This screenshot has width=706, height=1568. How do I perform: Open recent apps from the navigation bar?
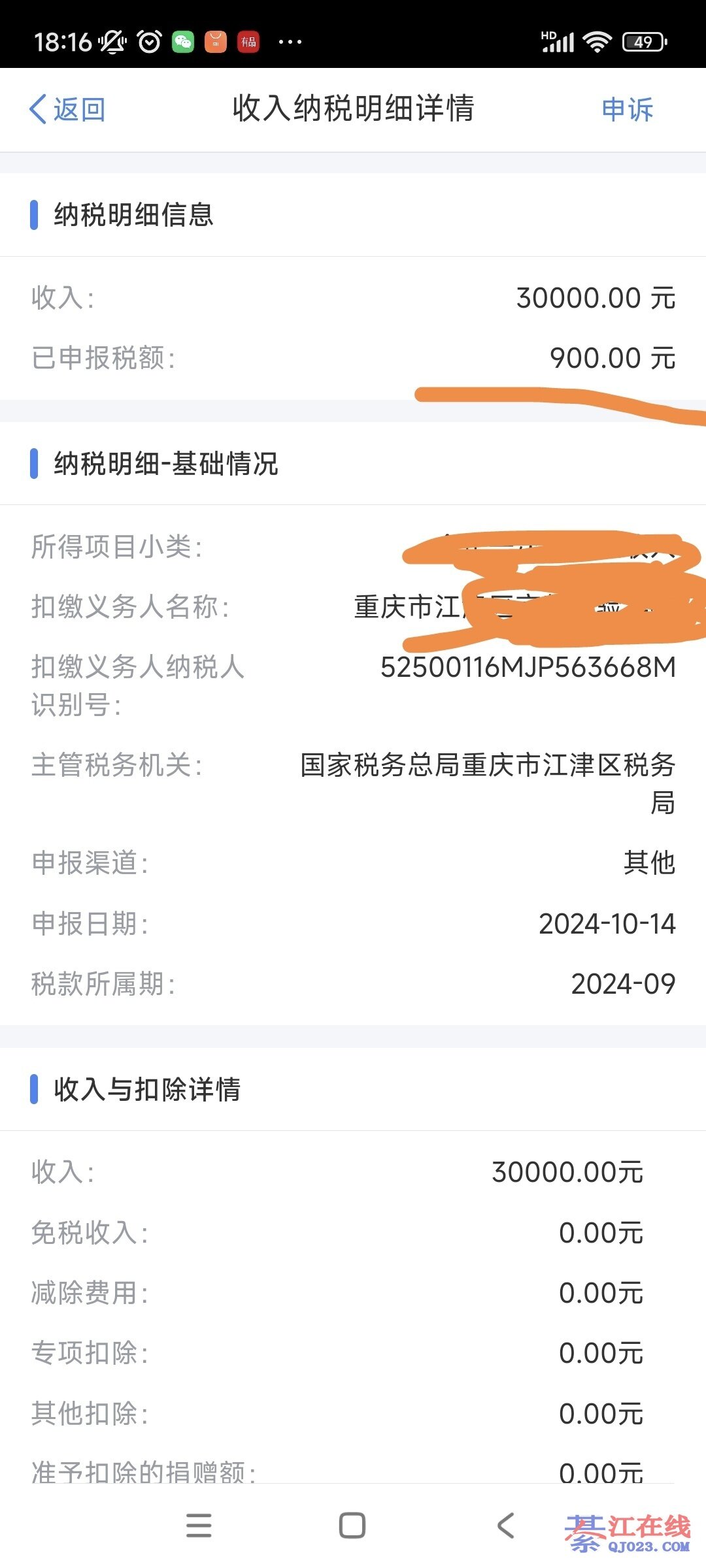point(199,1526)
